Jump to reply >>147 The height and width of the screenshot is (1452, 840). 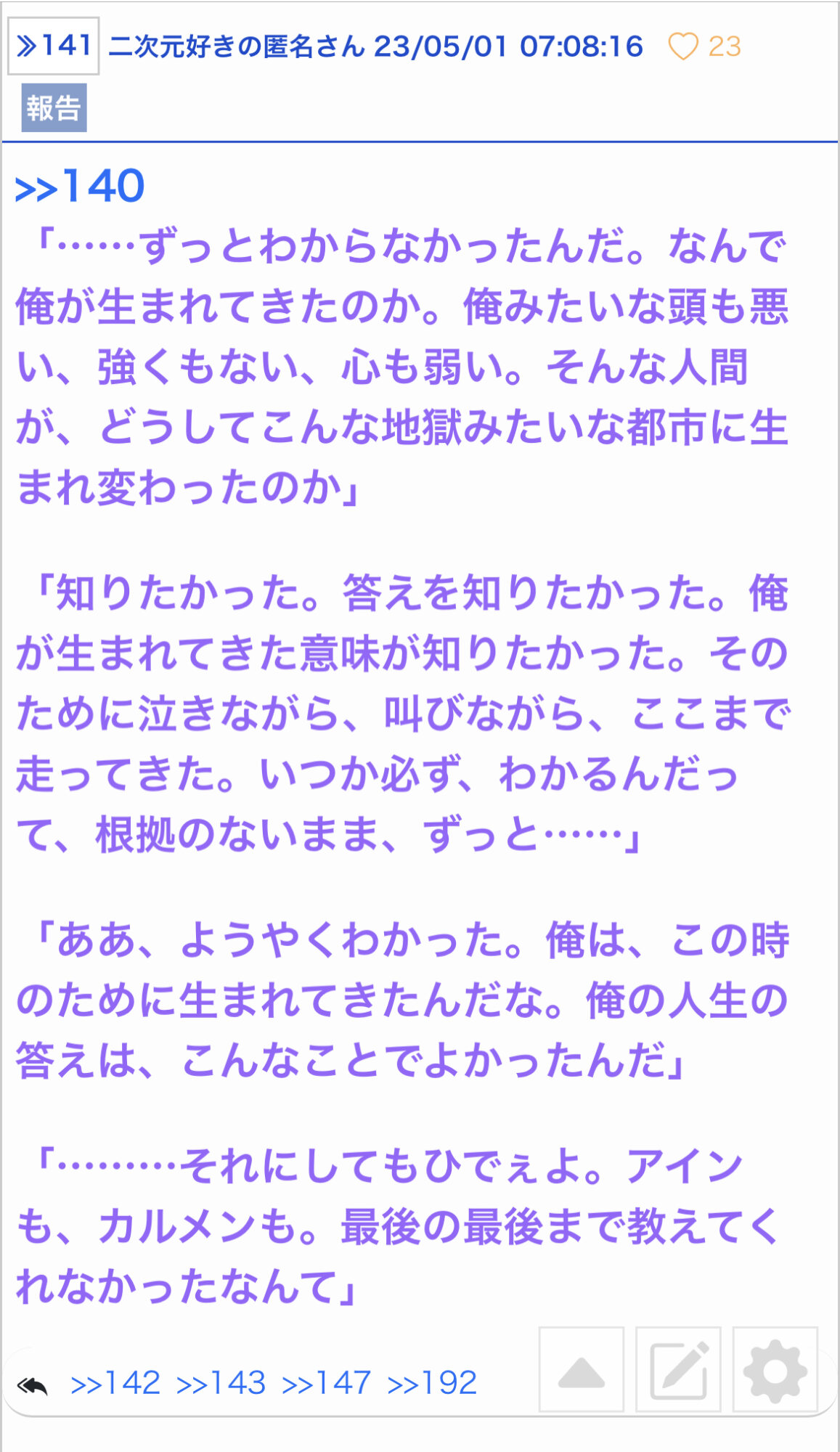(326, 1383)
